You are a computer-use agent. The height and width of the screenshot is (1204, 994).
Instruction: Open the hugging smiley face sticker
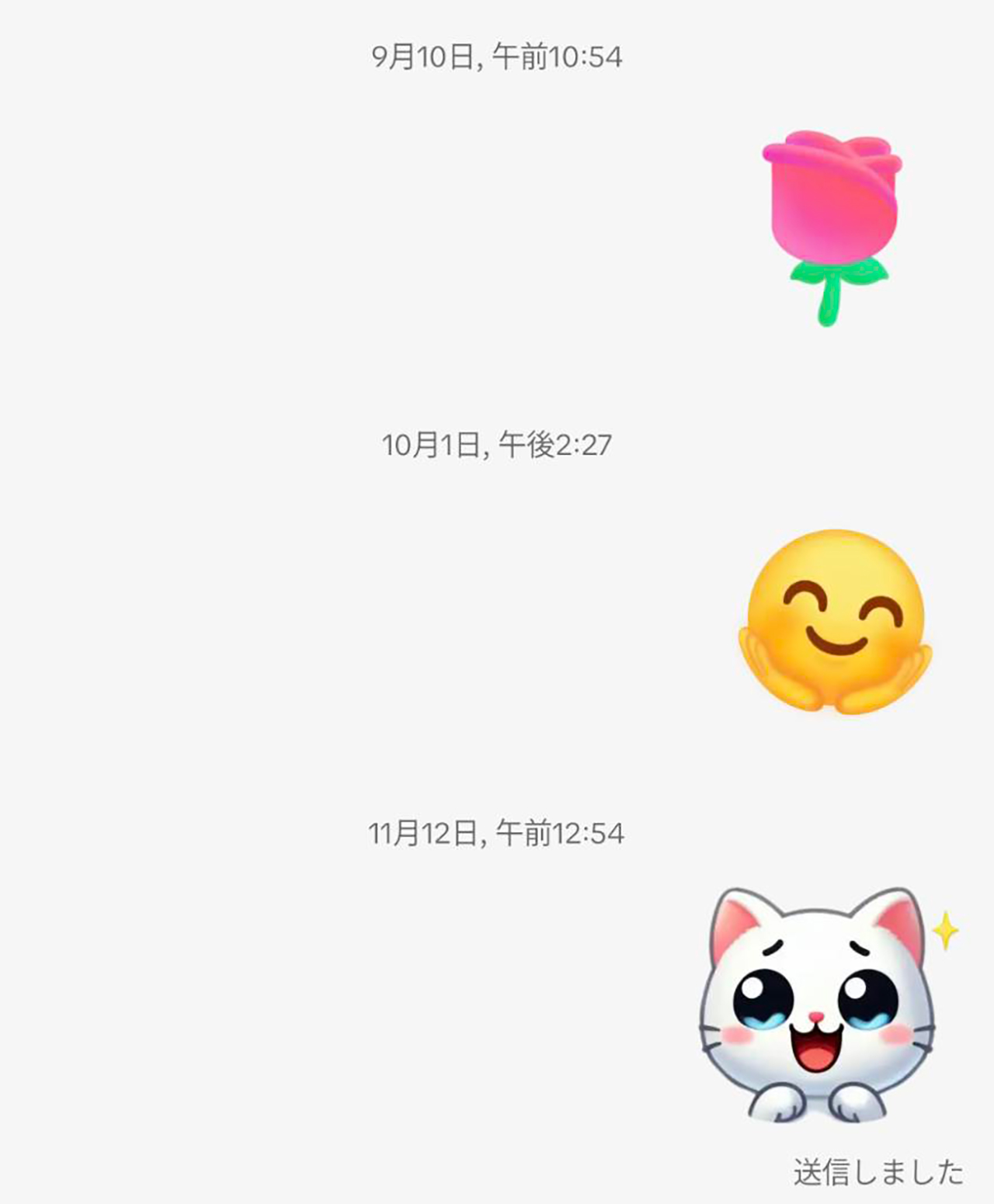tap(835, 621)
